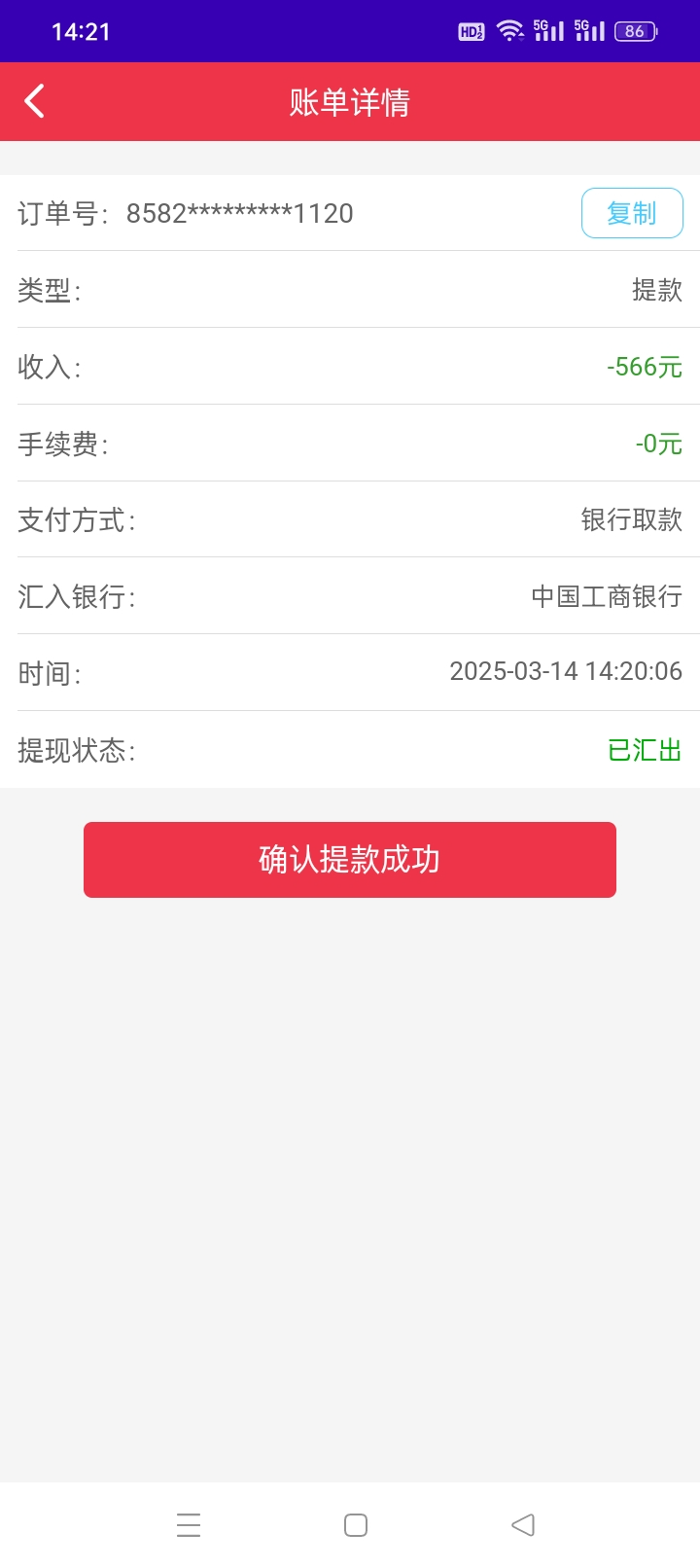
Task: Open recent apps from the navigation bar
Action: 189,1524
